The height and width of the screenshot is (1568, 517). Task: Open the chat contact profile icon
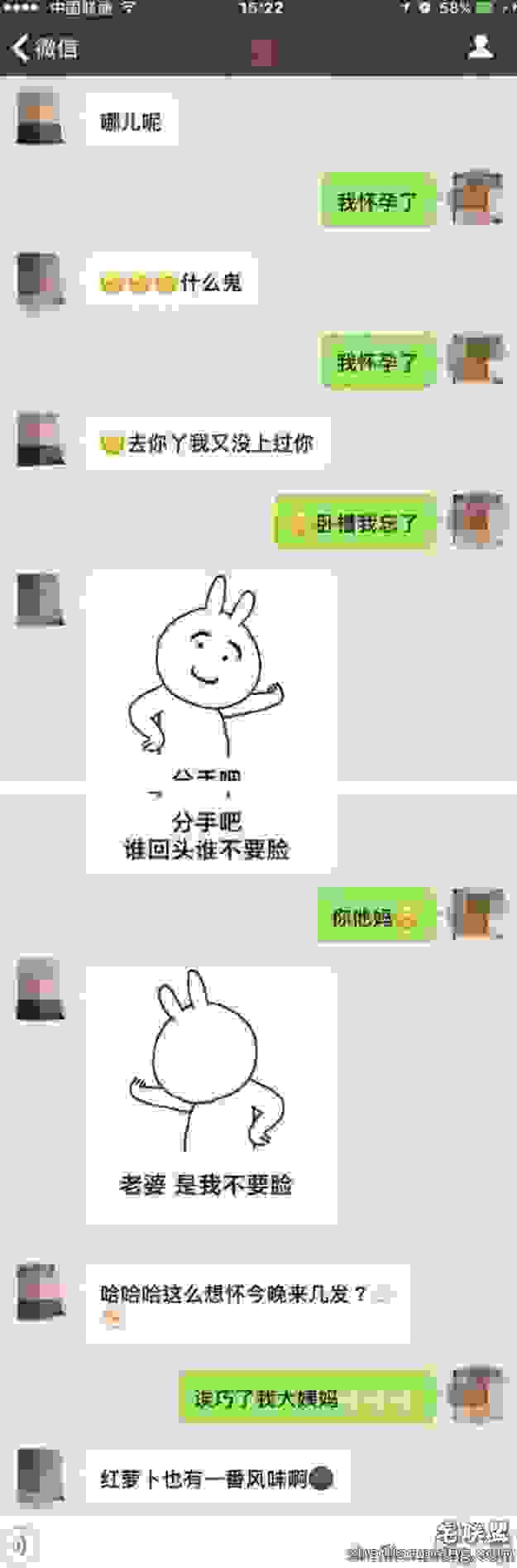pos(481,47)
